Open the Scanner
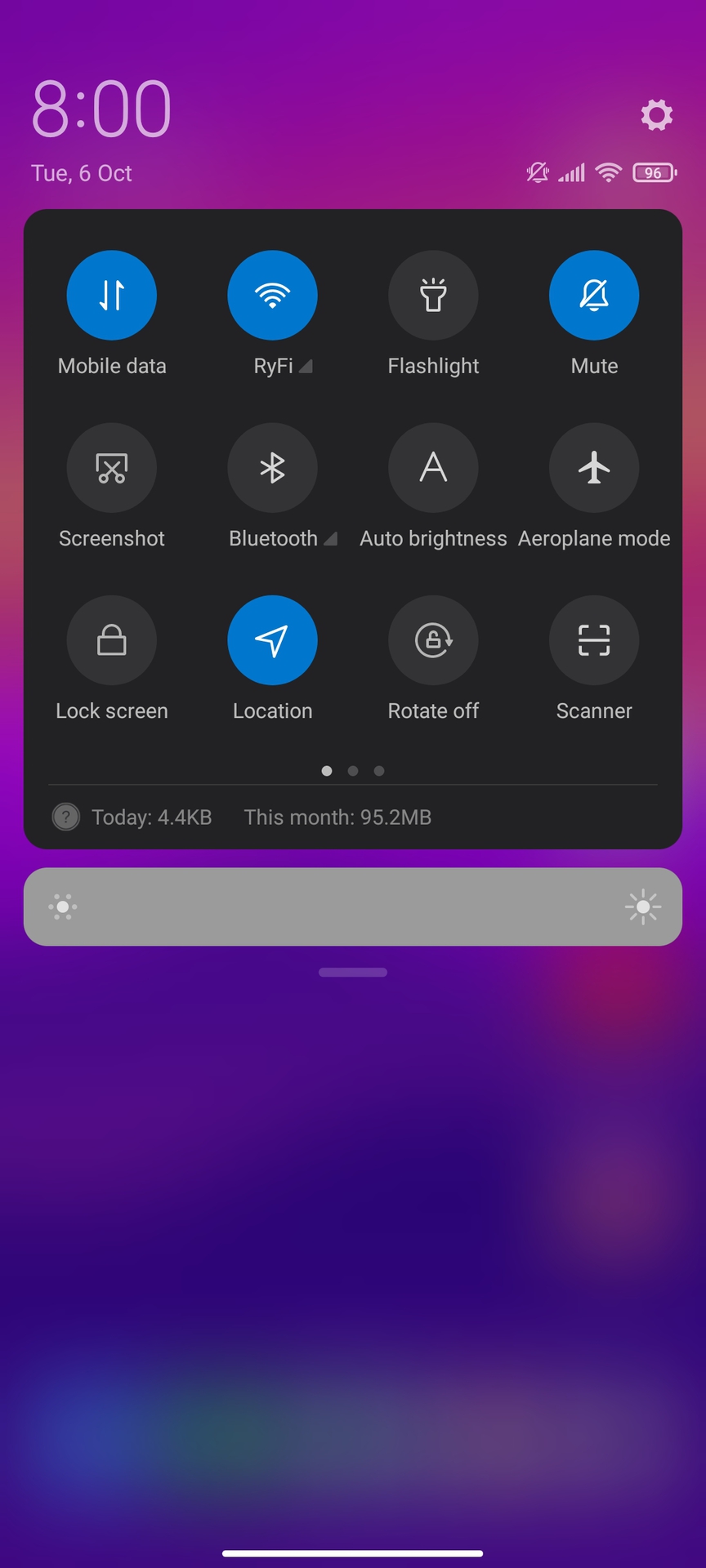 coord(594,640)
